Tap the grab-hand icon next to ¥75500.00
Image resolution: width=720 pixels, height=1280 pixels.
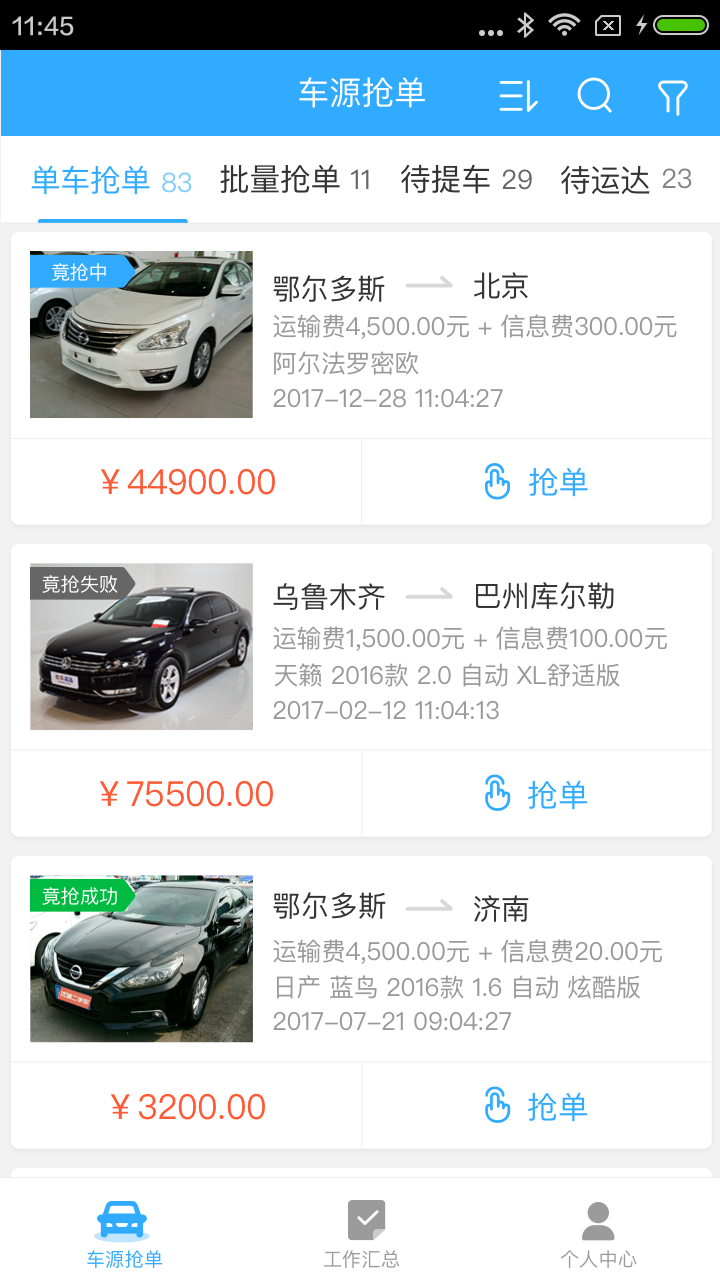pyautogui.click(x=497, y=793)
